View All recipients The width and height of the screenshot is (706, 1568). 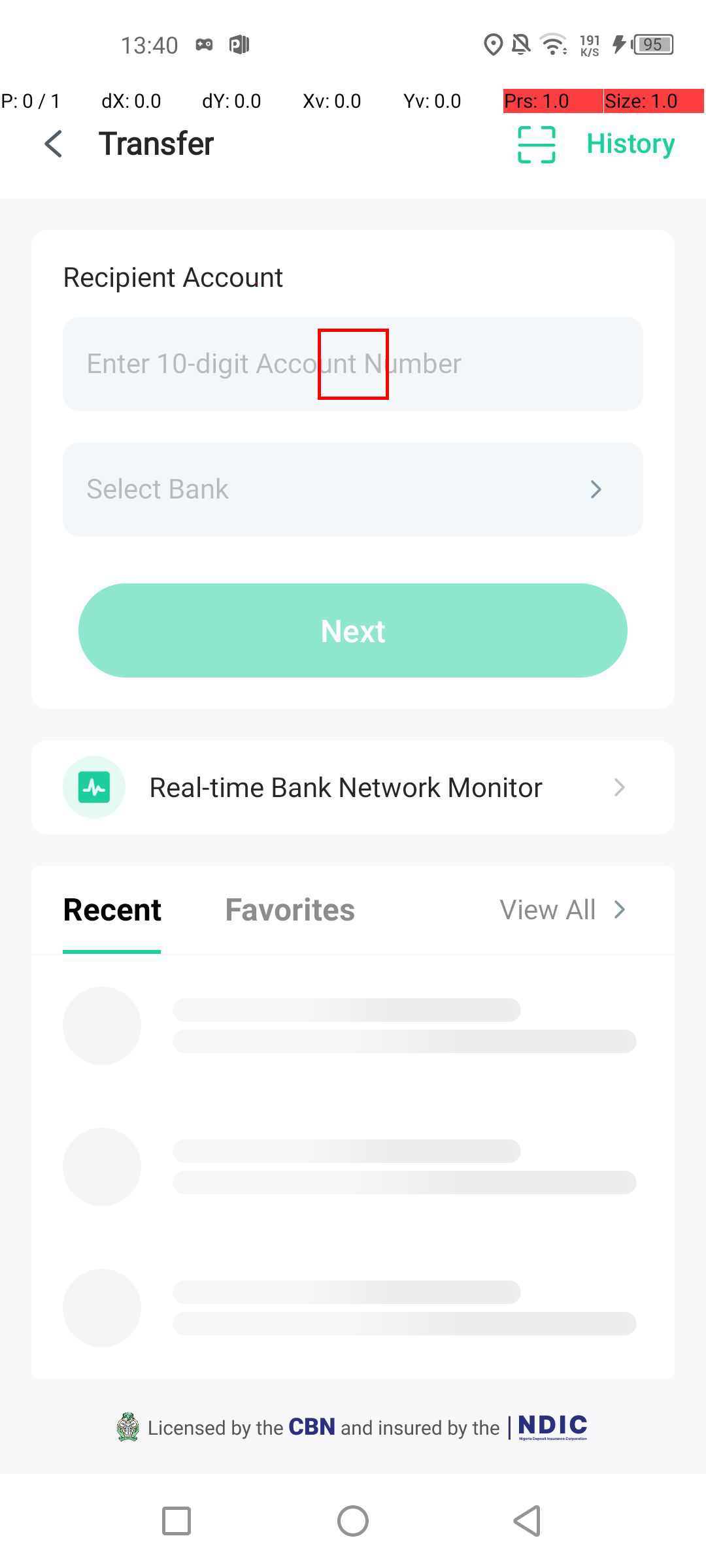(562, 910)
